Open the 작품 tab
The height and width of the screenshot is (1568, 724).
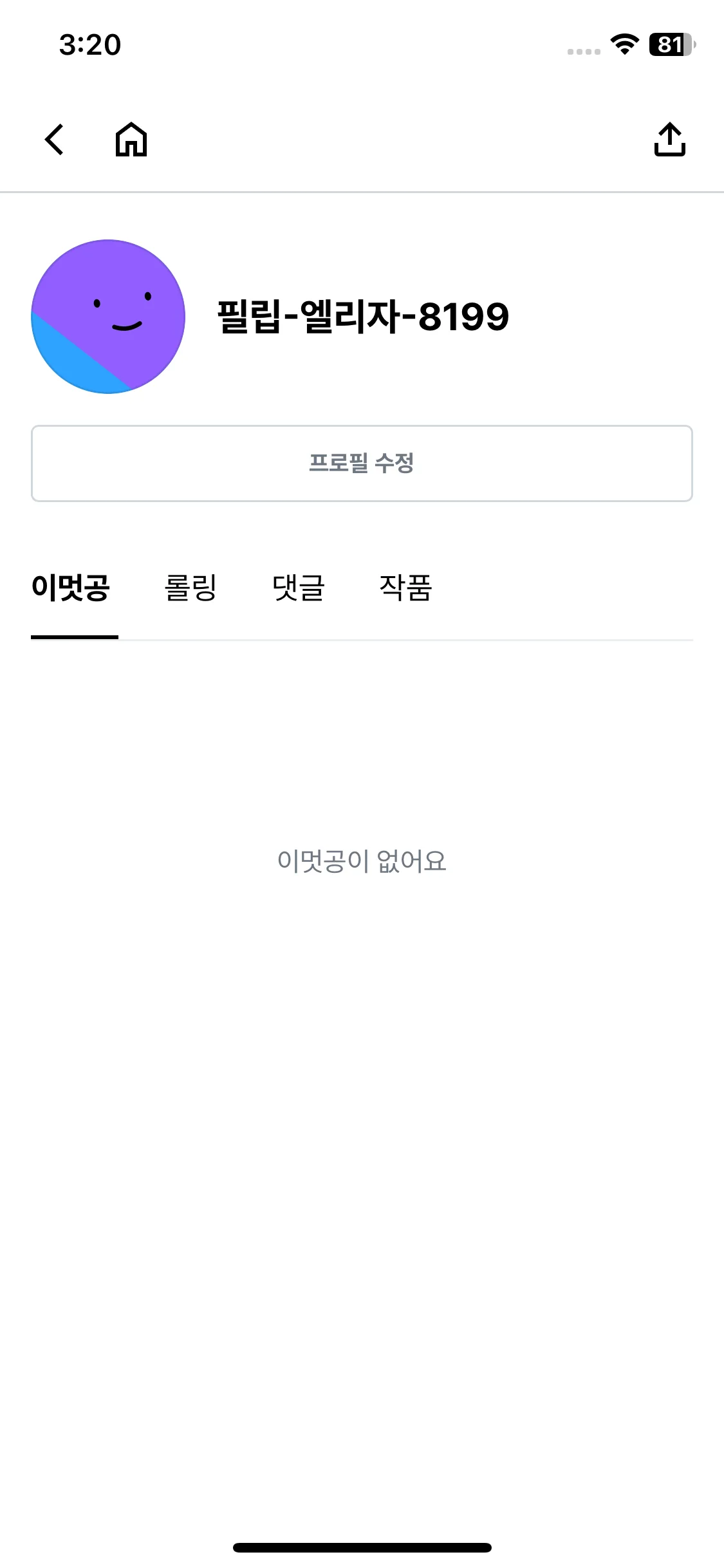[x=405, y=588]
